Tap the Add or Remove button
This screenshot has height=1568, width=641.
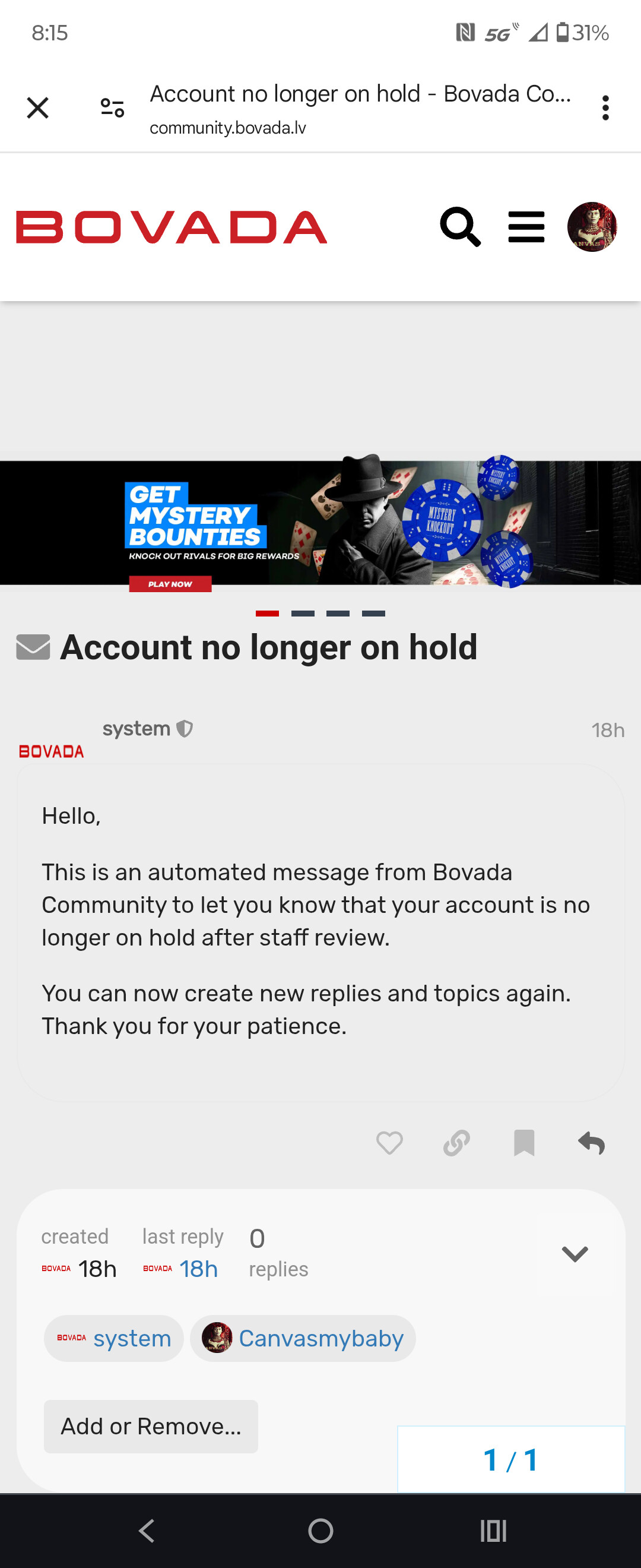pos(151,1426)
